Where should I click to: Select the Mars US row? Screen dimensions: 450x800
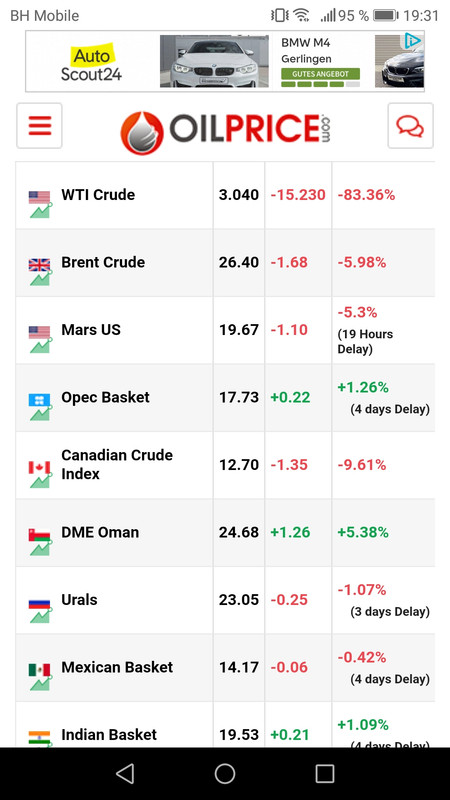click(225, 330)
